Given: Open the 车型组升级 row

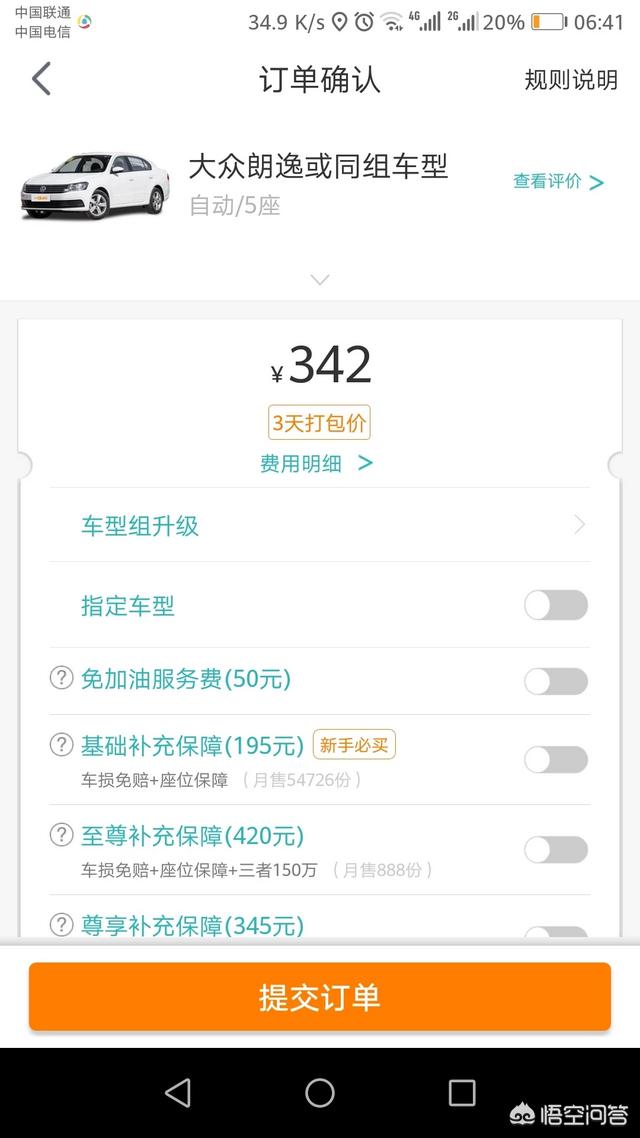Looking at the screenshot, I should [x=320, y=526].
